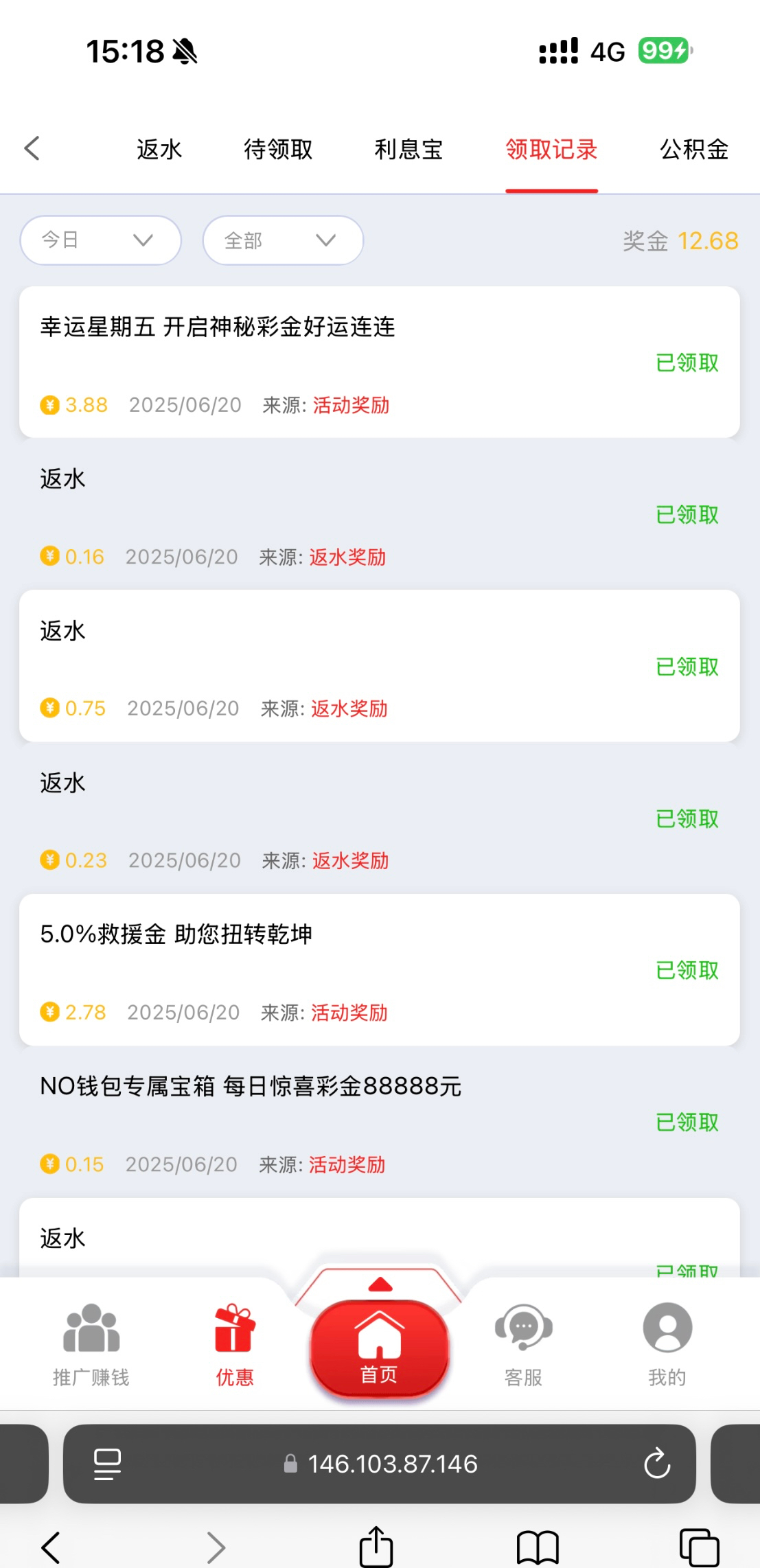Screen dimensions: 760x1568
Task: Expand the 全部 type filter dropdown
Action: point(283,240)
